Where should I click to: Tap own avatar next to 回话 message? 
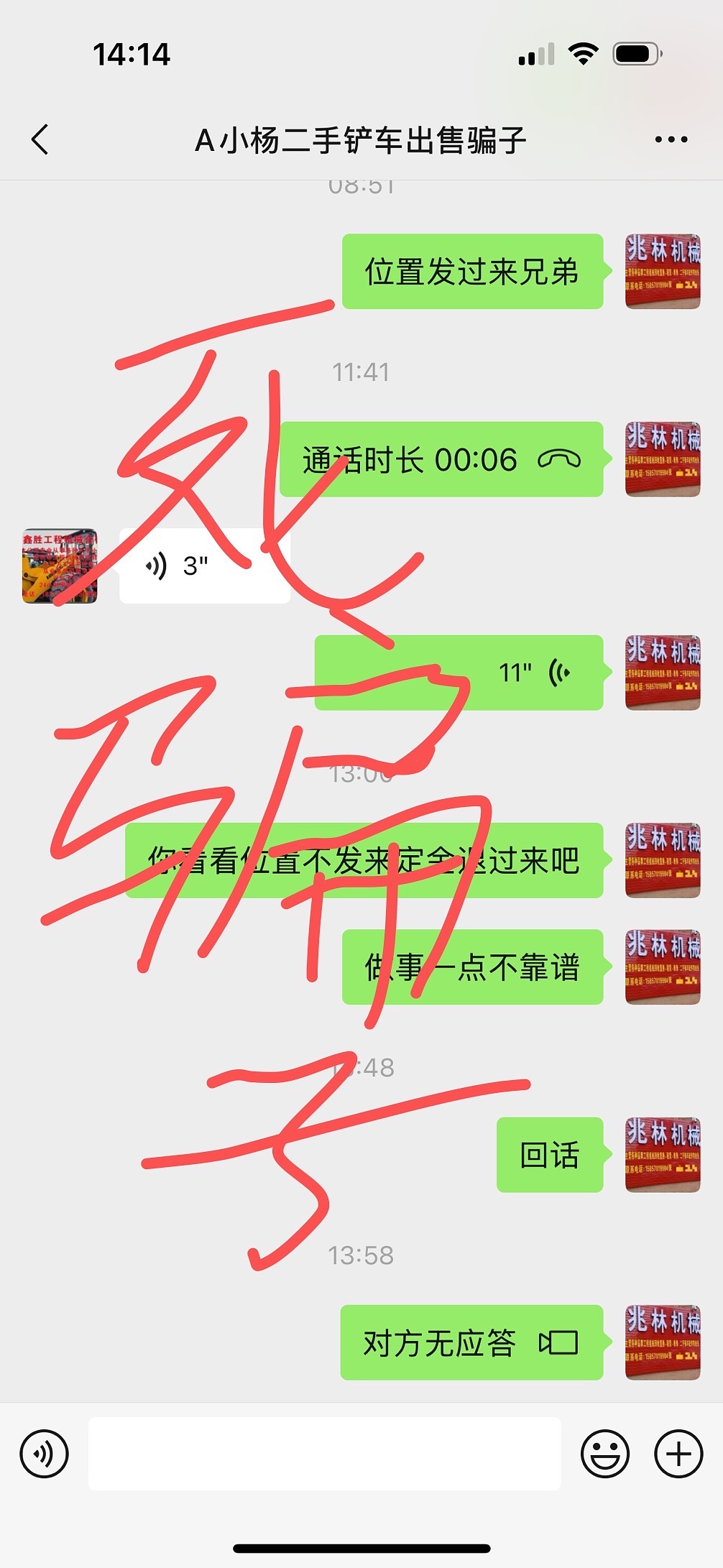click(663, 1155)
